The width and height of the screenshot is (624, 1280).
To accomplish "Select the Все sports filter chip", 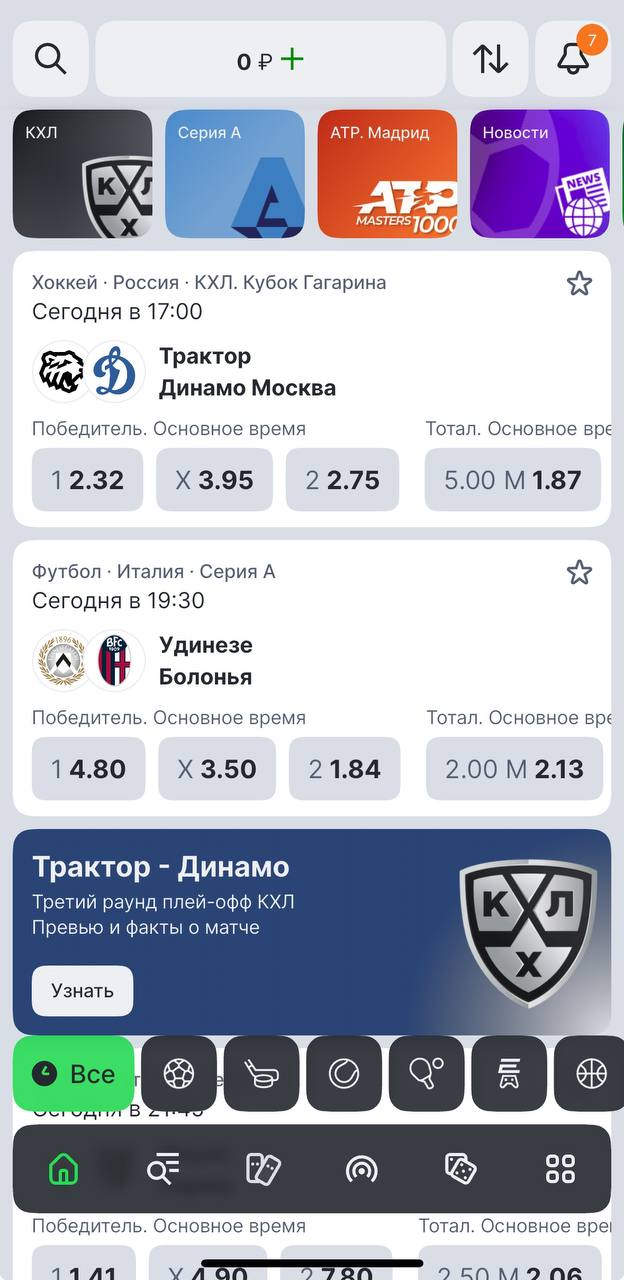I will point(73,1074).
